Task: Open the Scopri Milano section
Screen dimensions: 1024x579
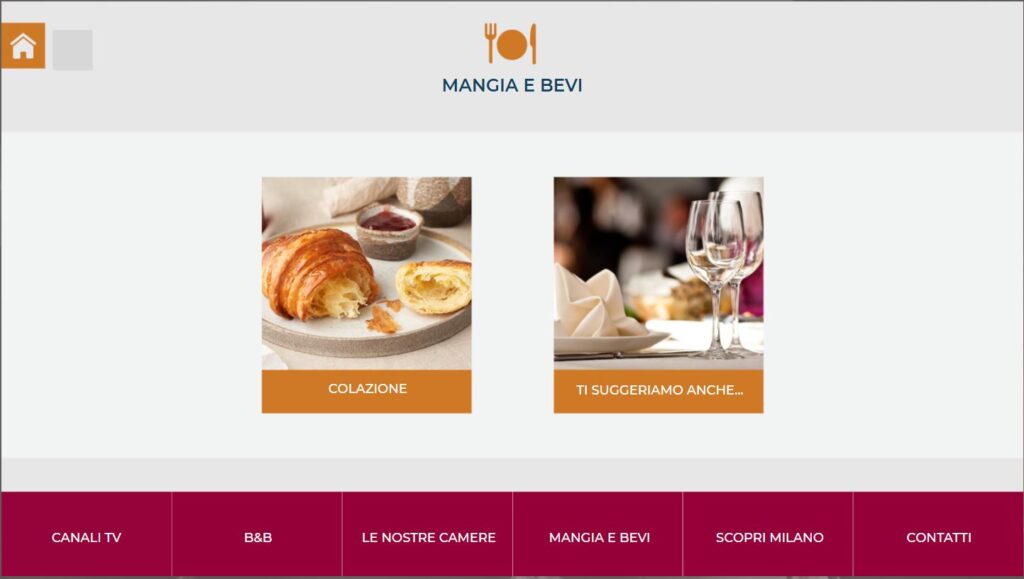Action: pos(769,537)
